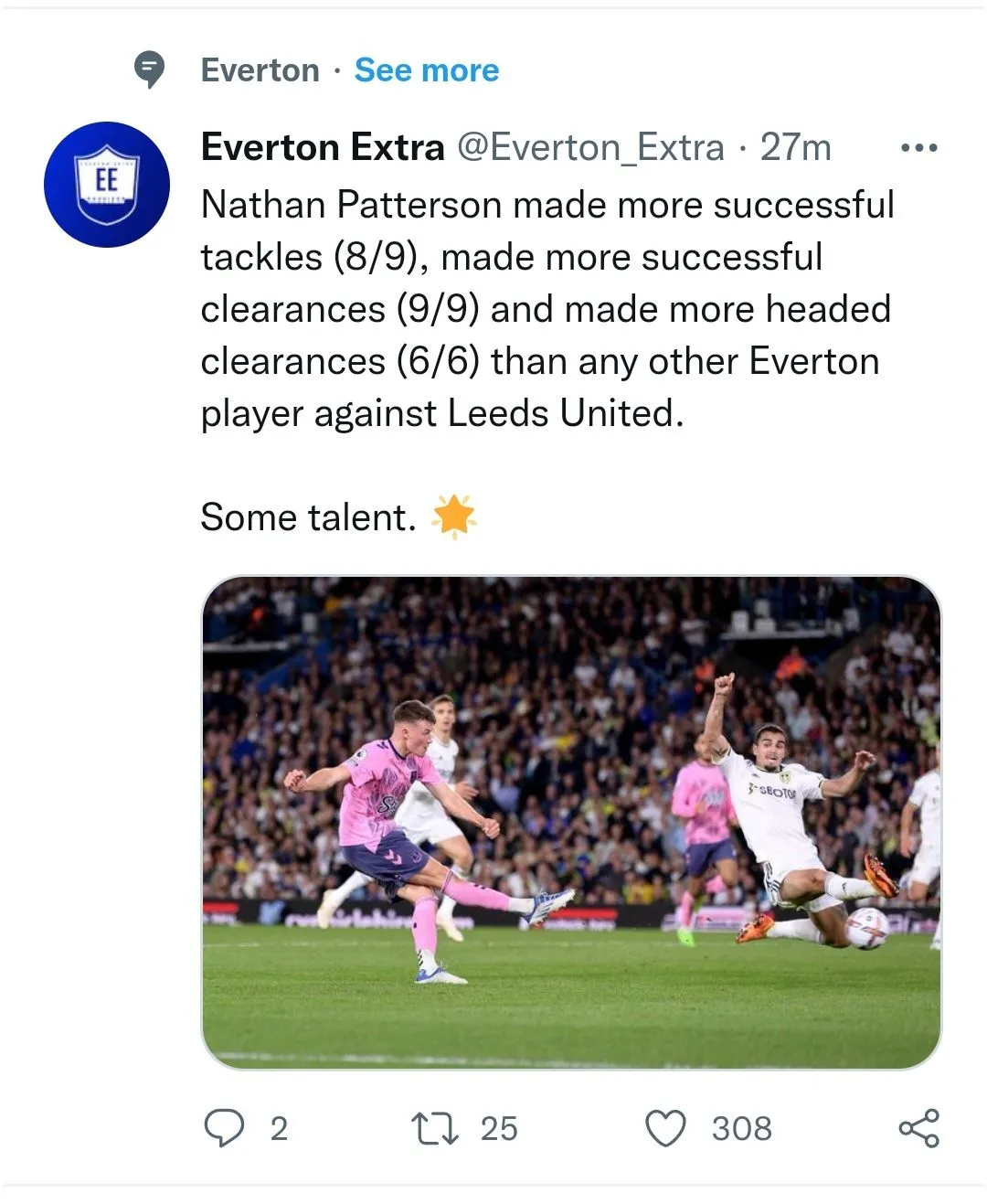Tap the See more link next to Everton
The width and height of the screenshot is (987, 1204).
click(x=427, y=70)
